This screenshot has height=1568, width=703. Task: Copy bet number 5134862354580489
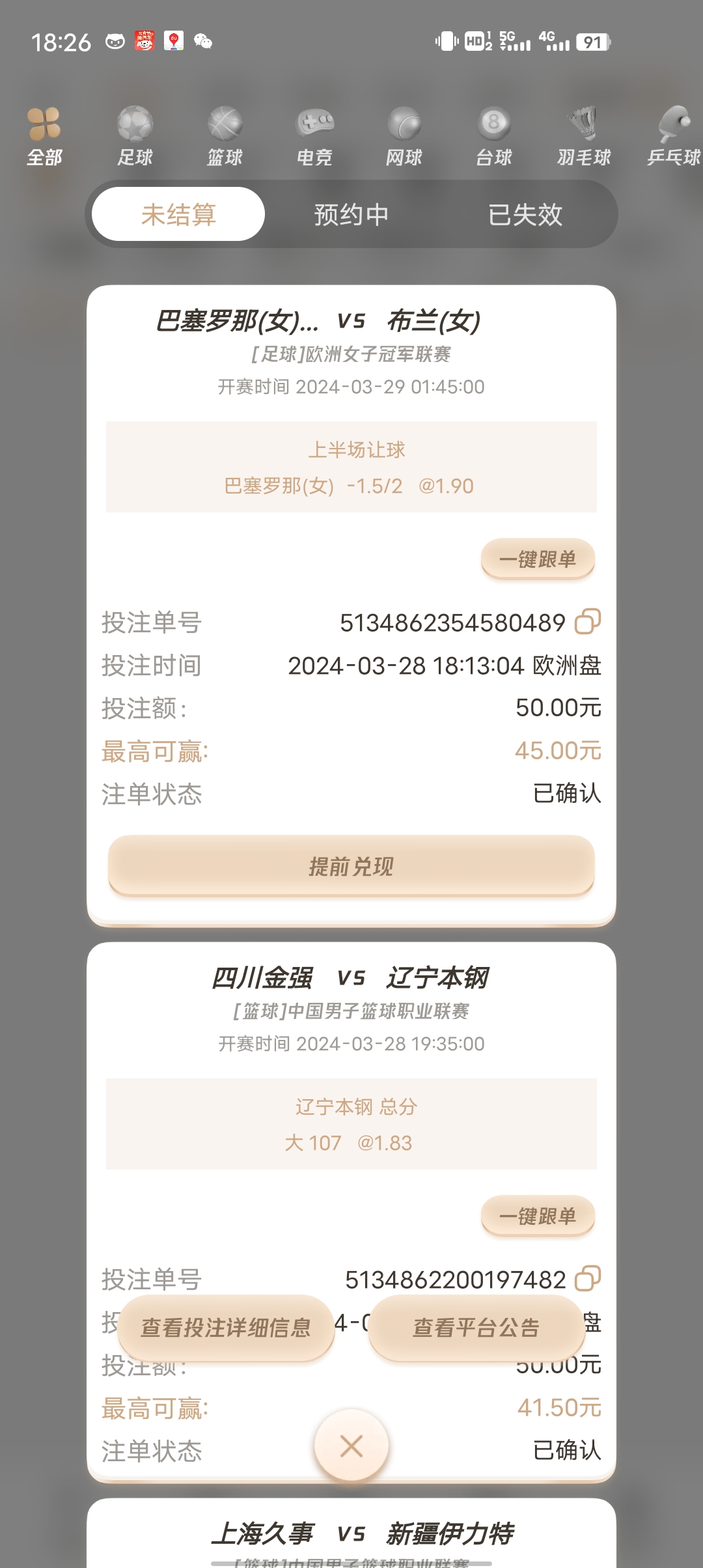(x=587, y=622)
